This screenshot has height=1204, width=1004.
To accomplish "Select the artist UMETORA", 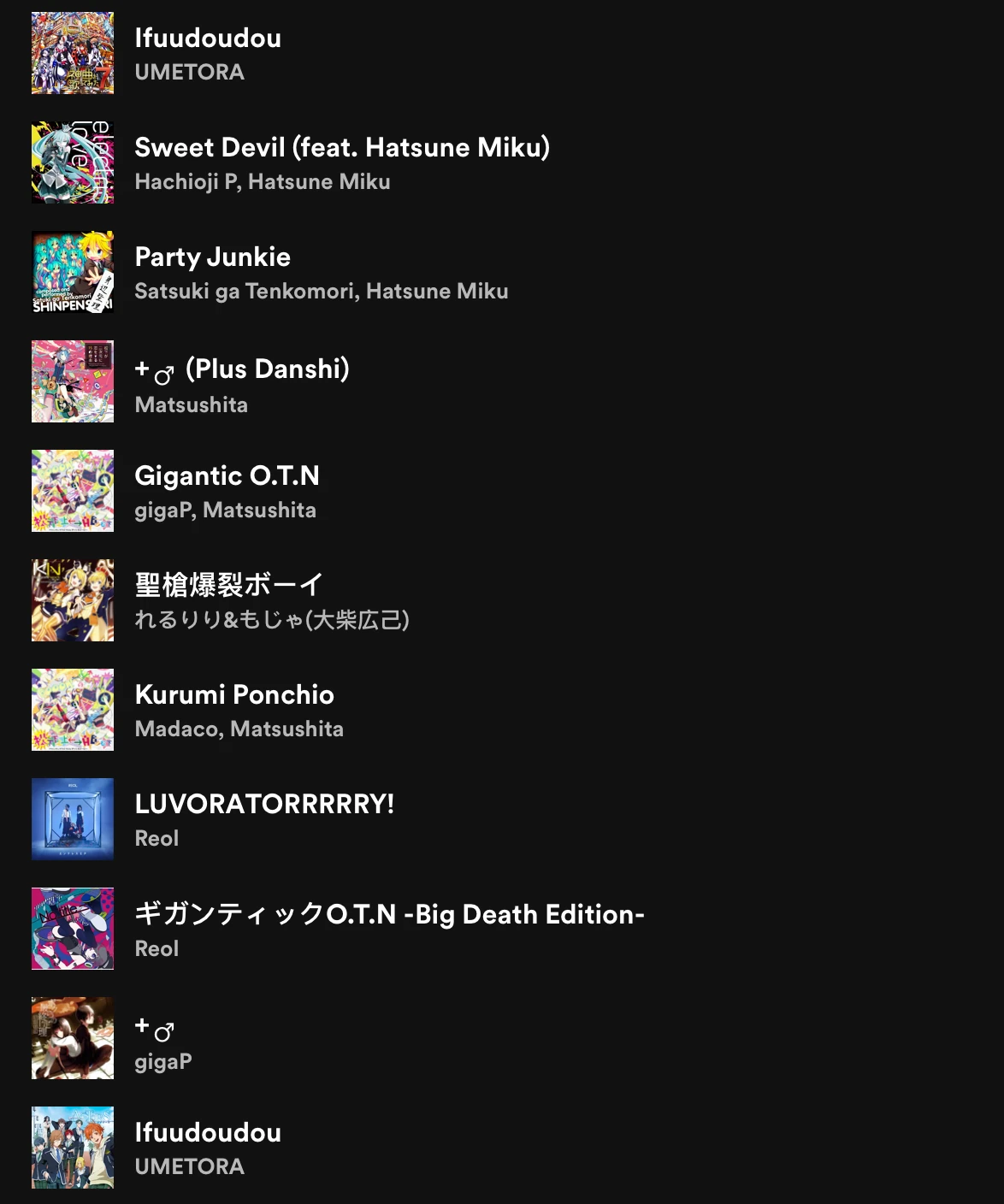I will pos(188,73).
